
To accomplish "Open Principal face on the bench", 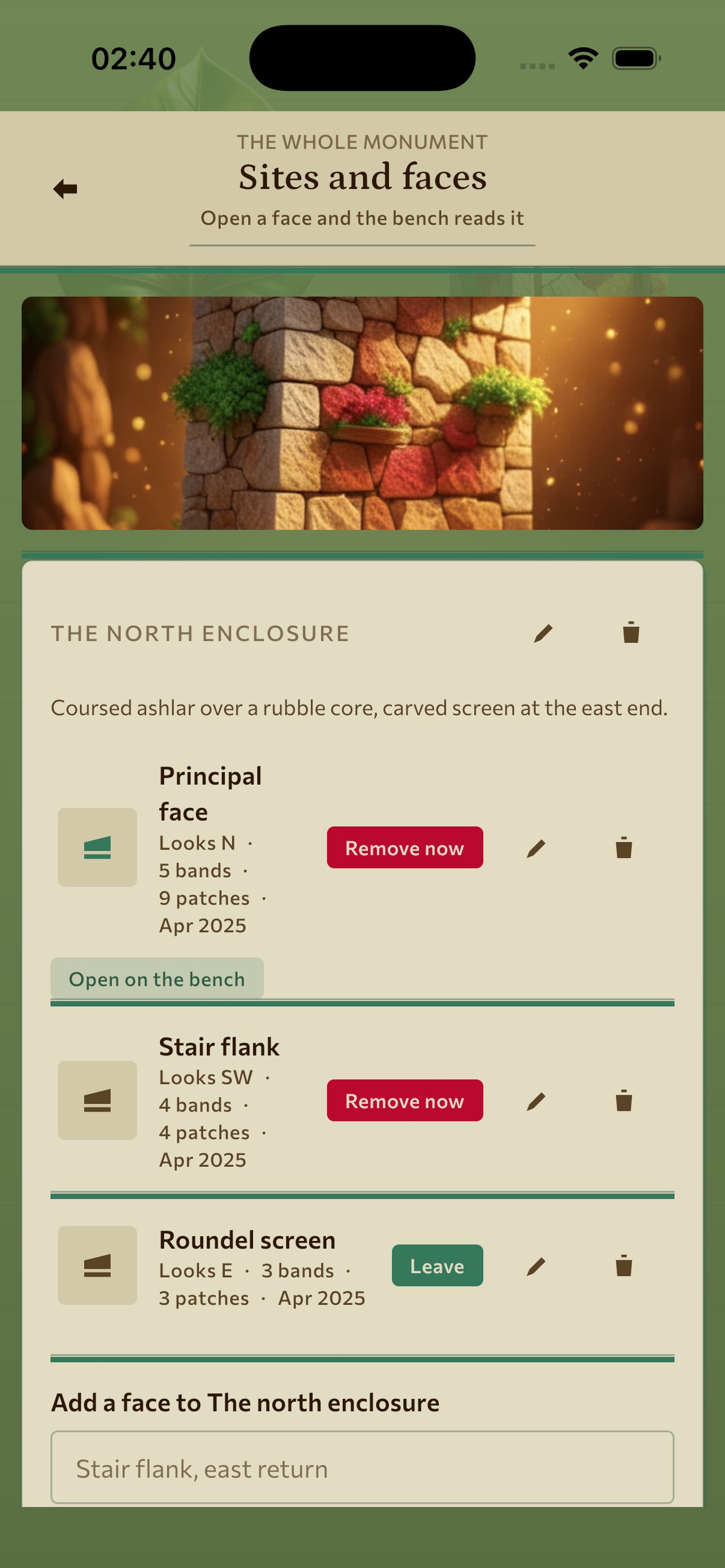I will 157,979.
